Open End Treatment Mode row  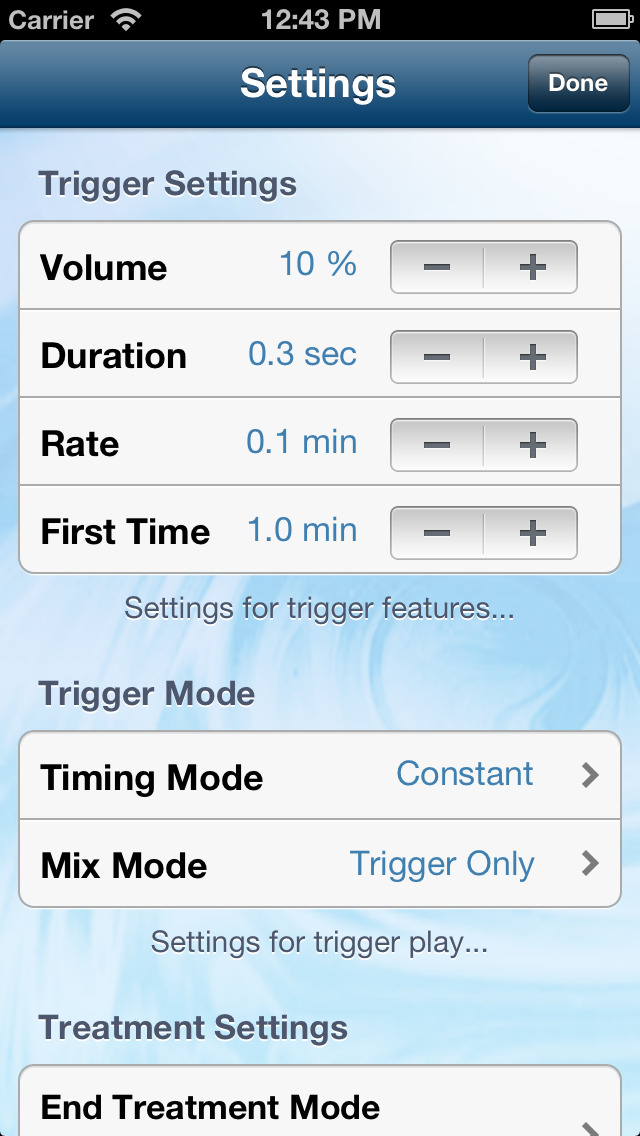[320, 1101]
